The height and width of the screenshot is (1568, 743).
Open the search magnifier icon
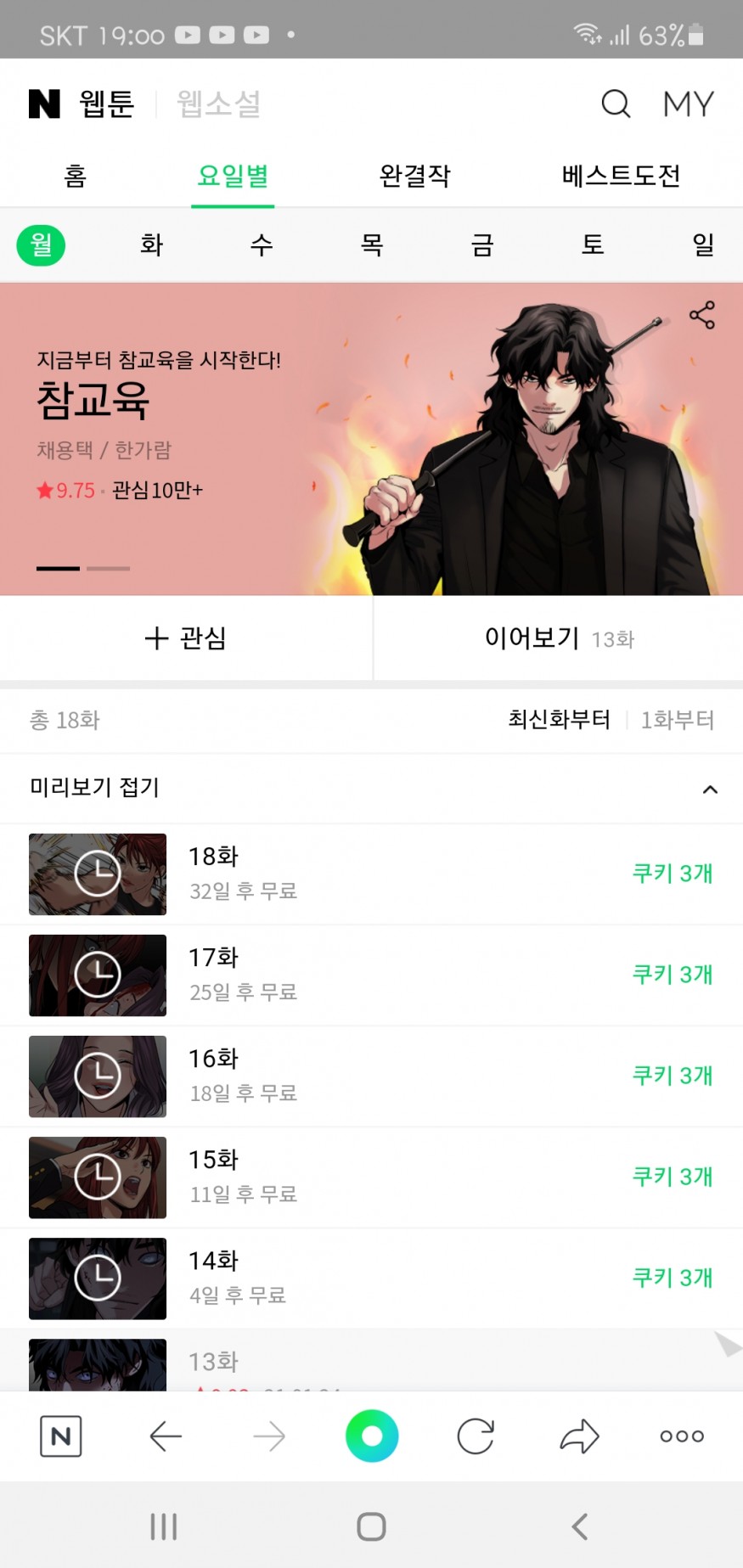[616, 104]
